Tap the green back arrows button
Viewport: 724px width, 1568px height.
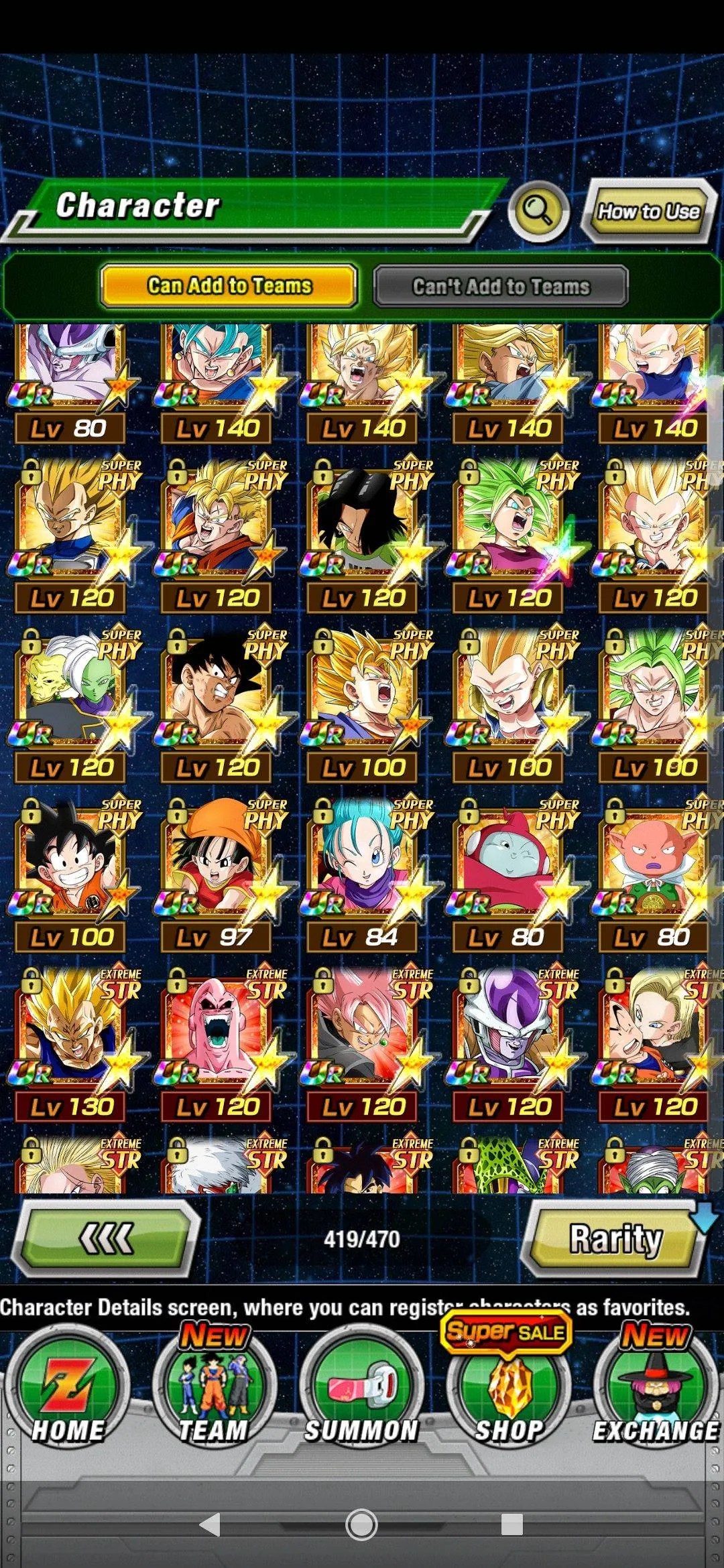pyautogui.click(x=107, y=1238)
